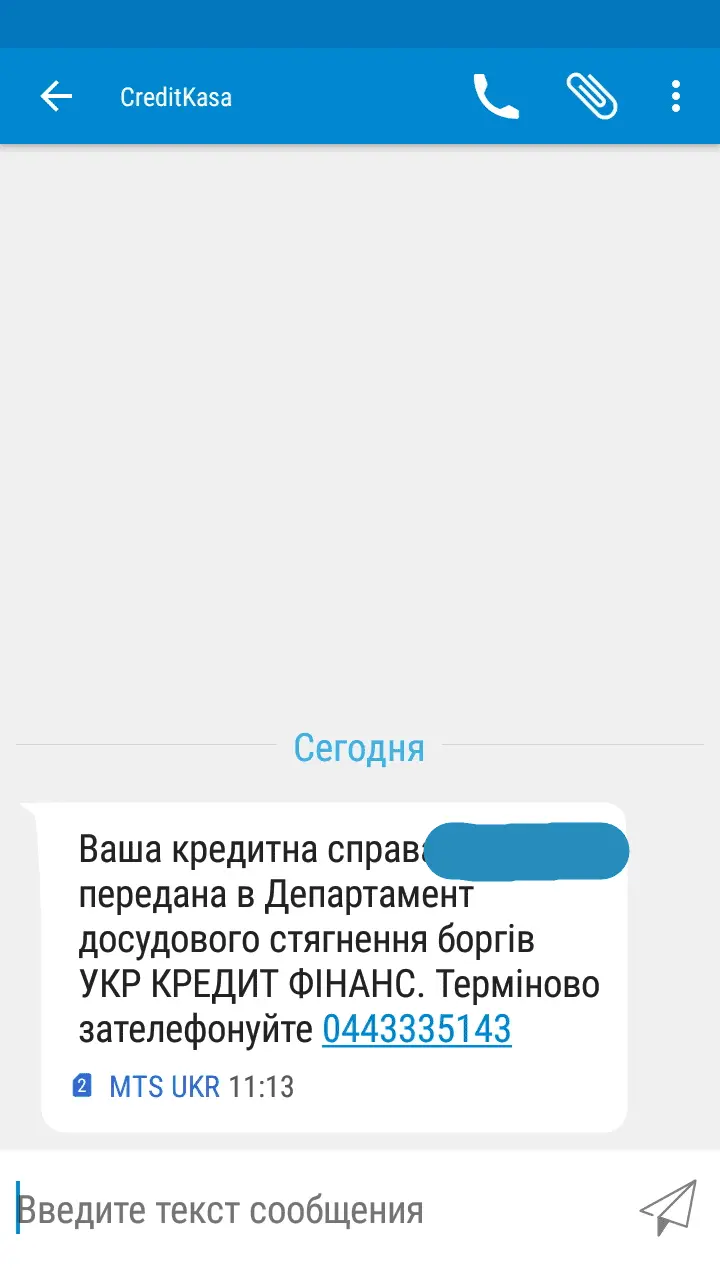Tap the phone number link 0443335143
This screenshot has width=720, height=1280.
coord(416,1029)
